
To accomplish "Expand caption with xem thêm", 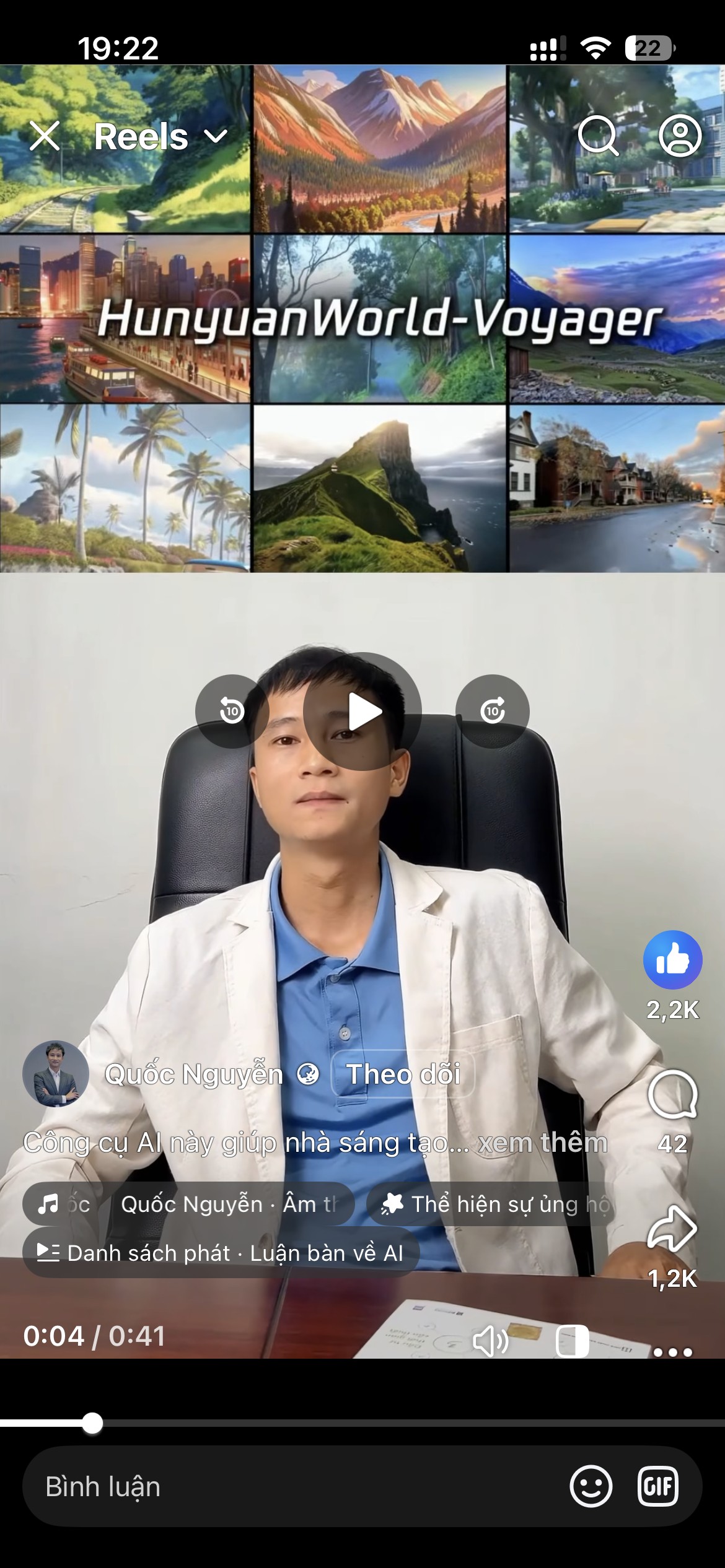I will click(543, 1143).
